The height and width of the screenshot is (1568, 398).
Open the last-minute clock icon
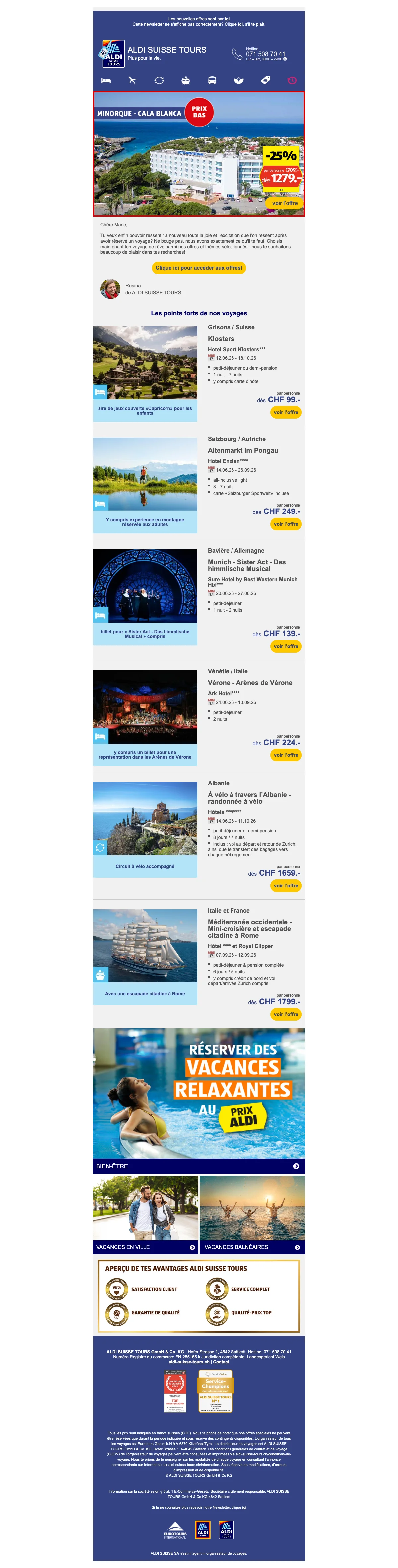tap(292, 80)
